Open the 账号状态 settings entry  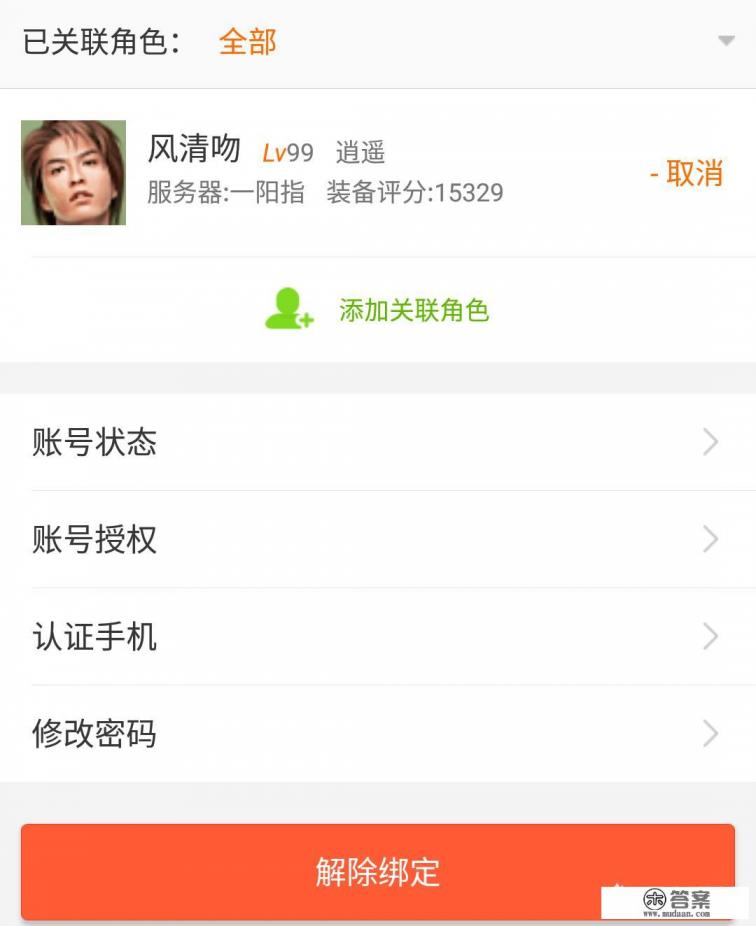tap(94, 443)
